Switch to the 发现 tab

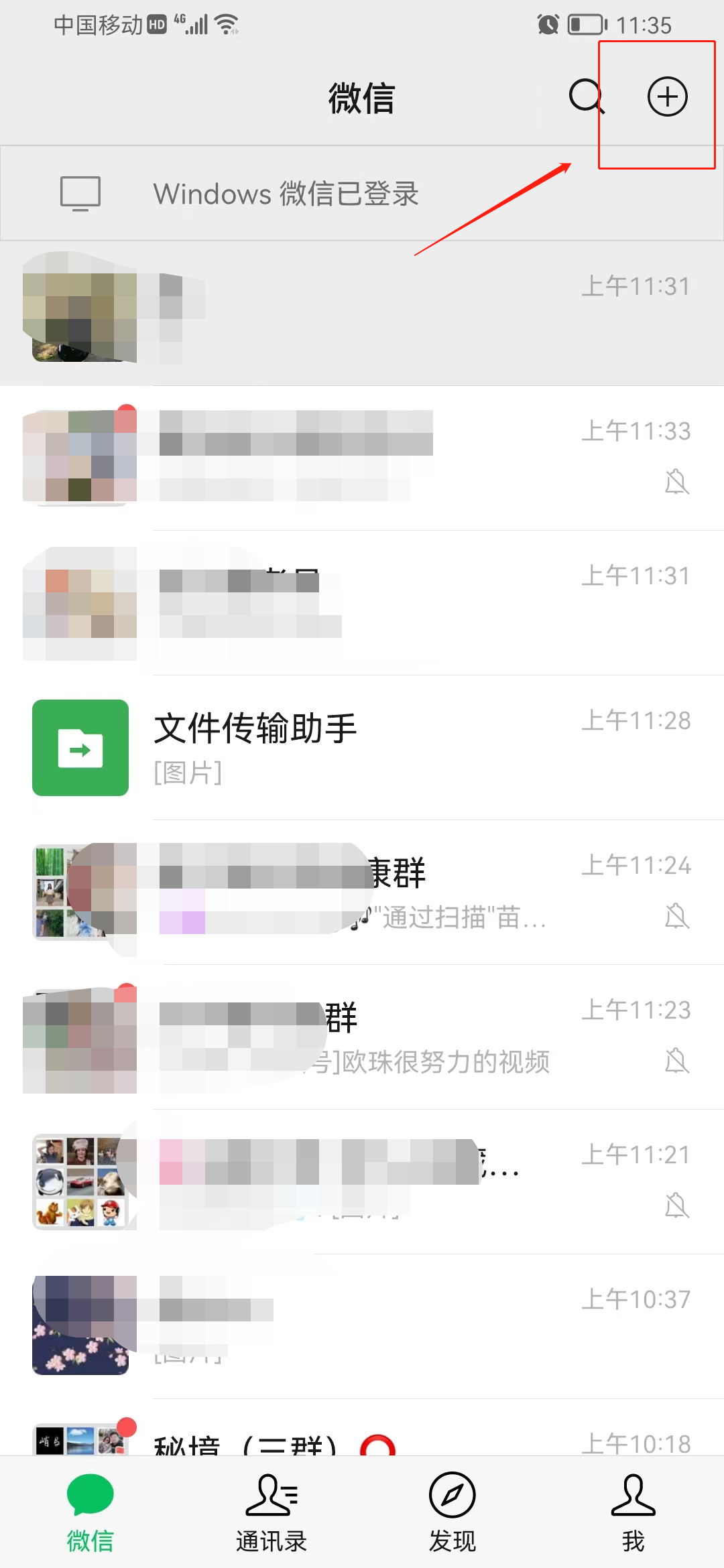452,1514
